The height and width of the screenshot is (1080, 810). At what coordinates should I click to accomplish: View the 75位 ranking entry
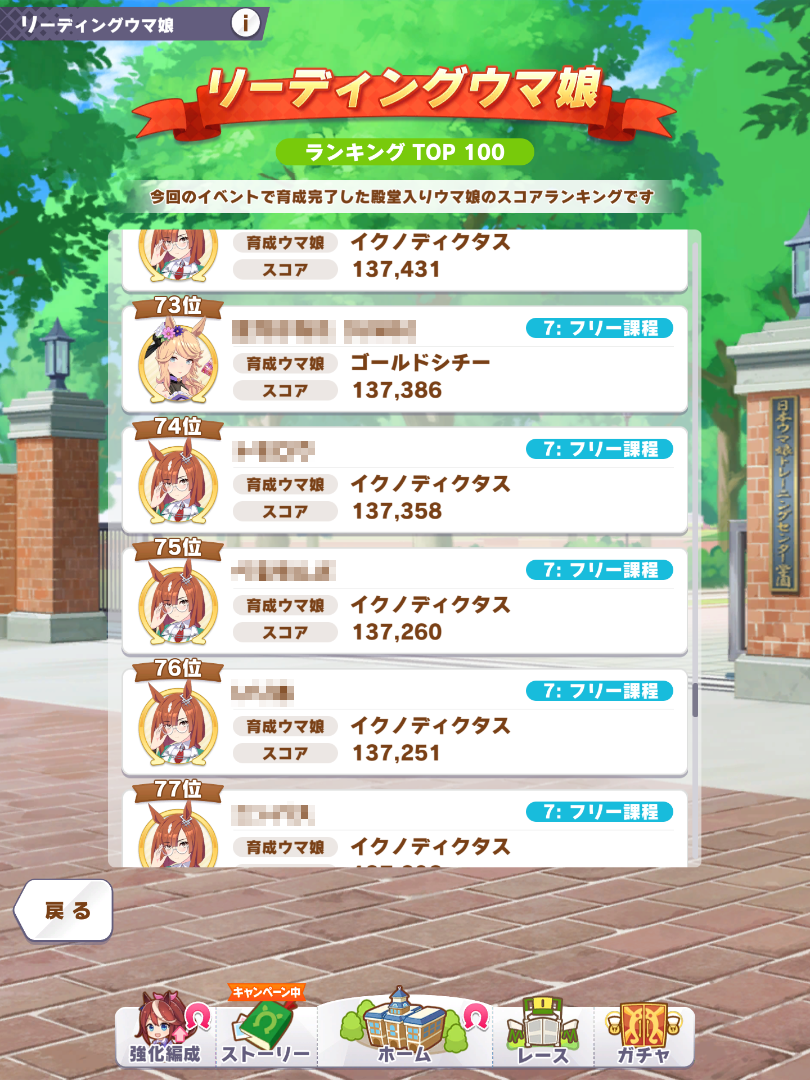pos(405,602)
